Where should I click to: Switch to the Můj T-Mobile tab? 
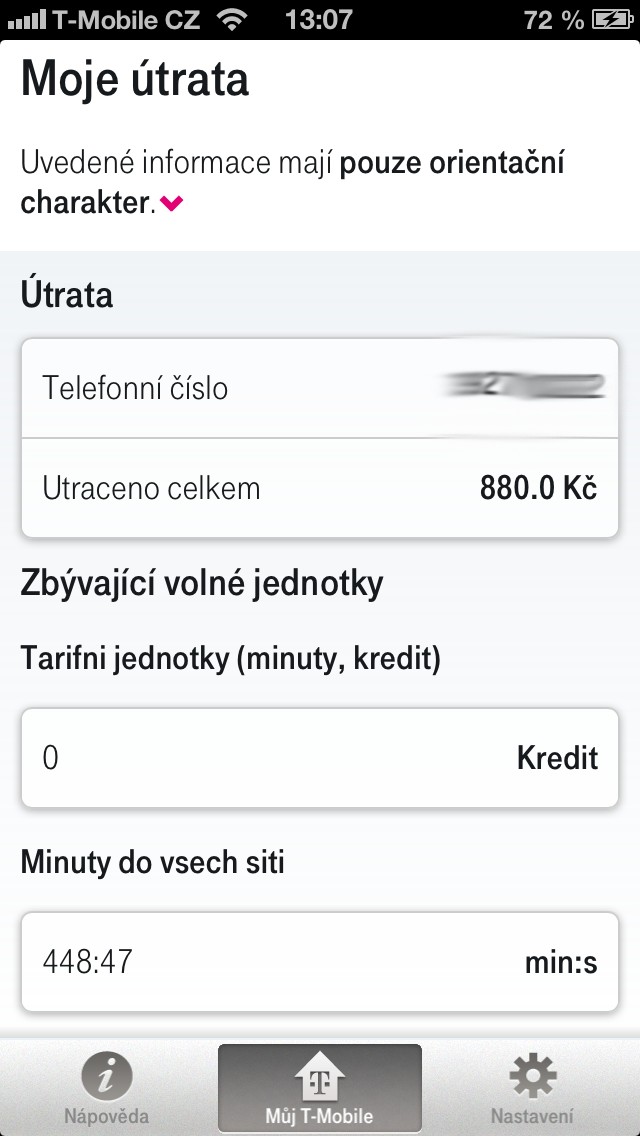click(319, 1086)
